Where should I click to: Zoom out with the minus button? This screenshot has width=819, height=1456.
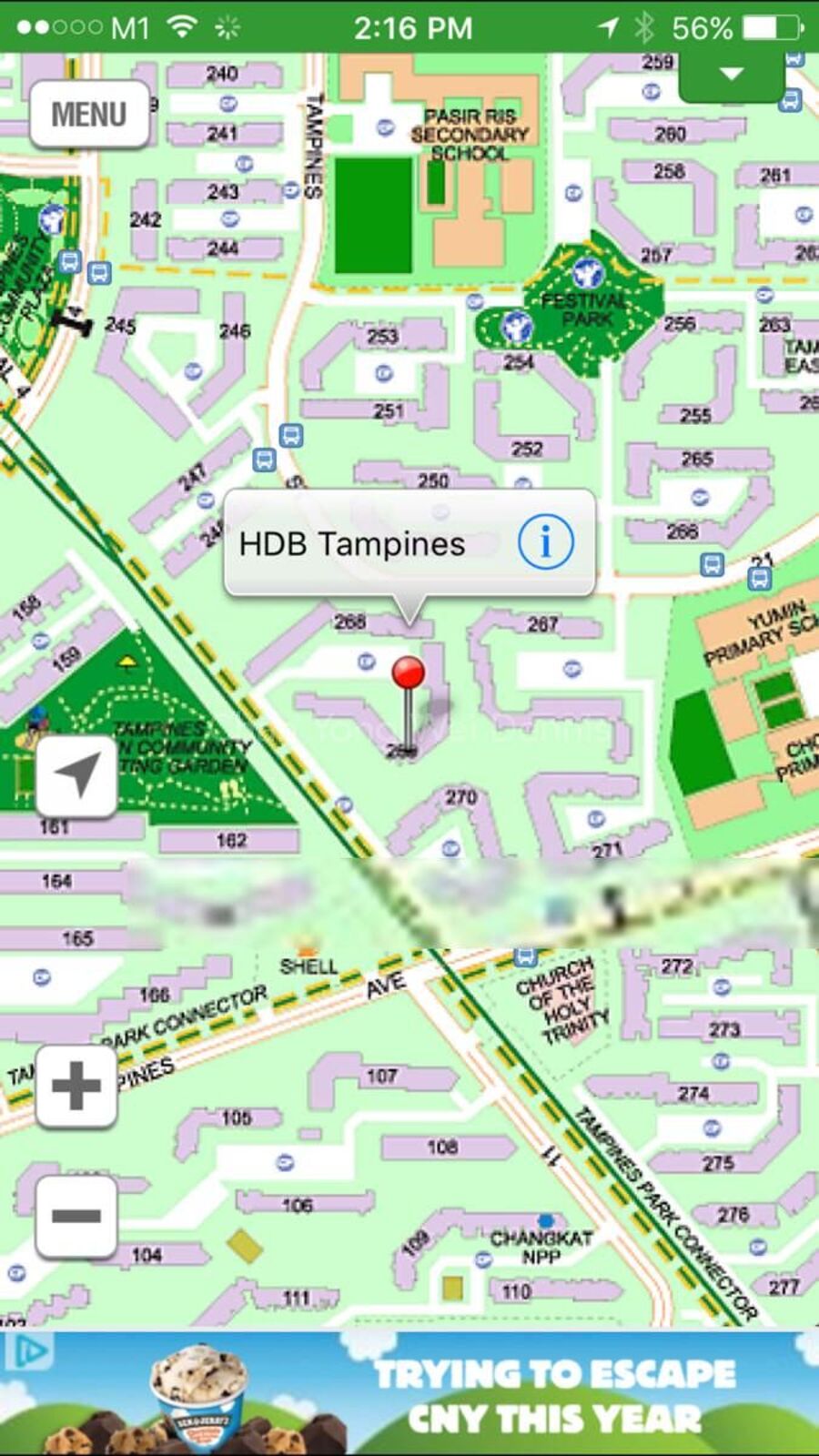click(76, 1216)
